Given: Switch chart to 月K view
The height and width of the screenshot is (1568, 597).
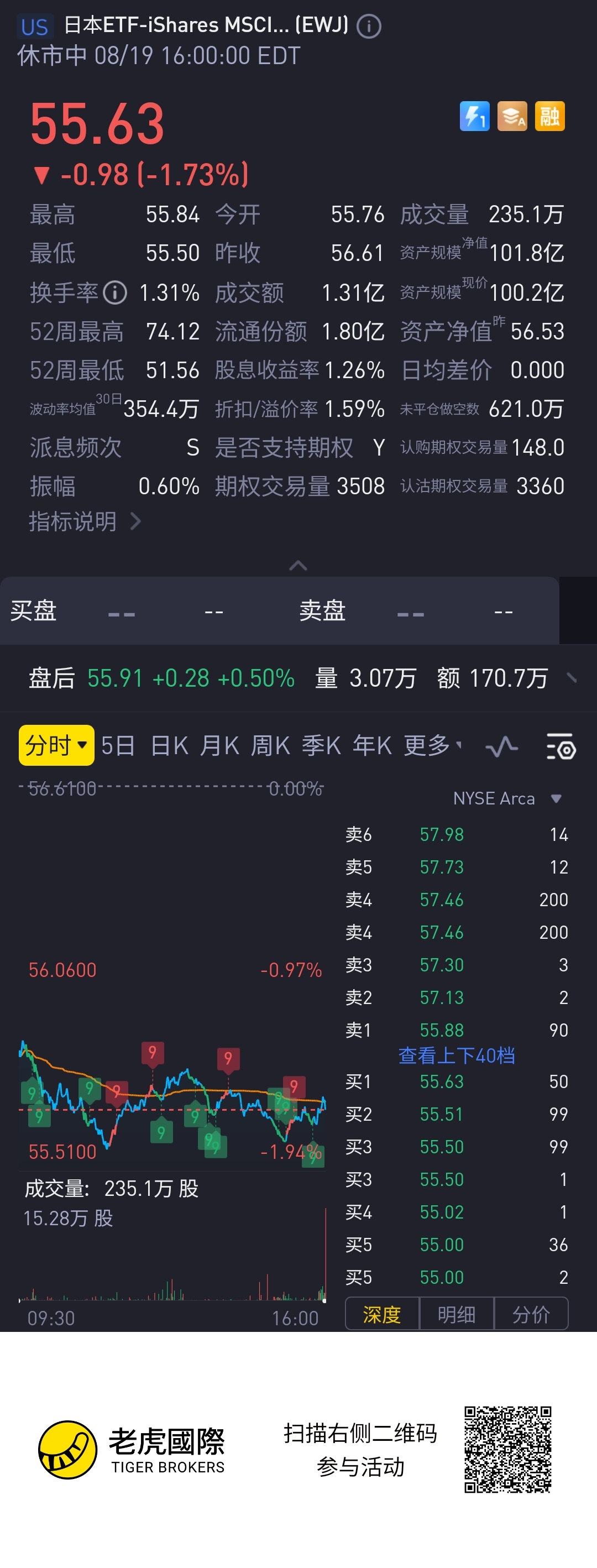Looking at the screenshot, I should tap(219, 745).
